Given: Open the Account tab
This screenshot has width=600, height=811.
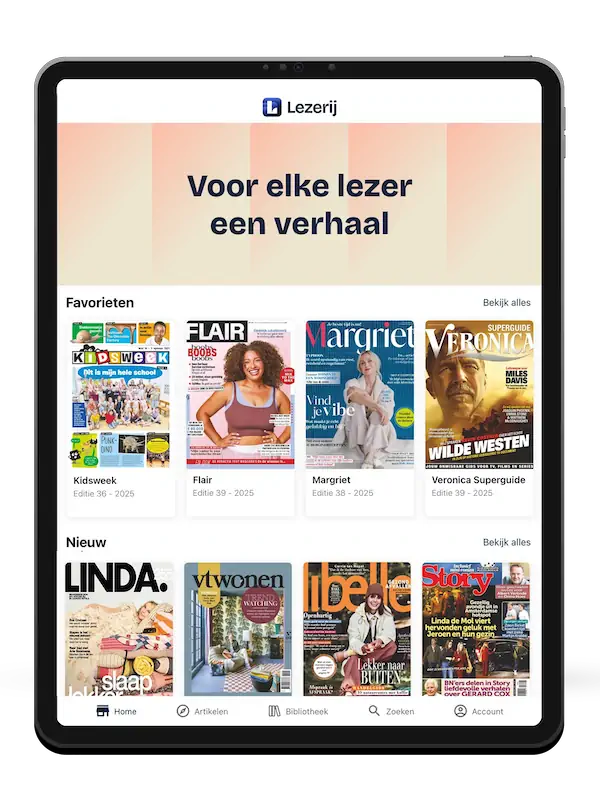Looking at the screenshot, I should point(478,711).
